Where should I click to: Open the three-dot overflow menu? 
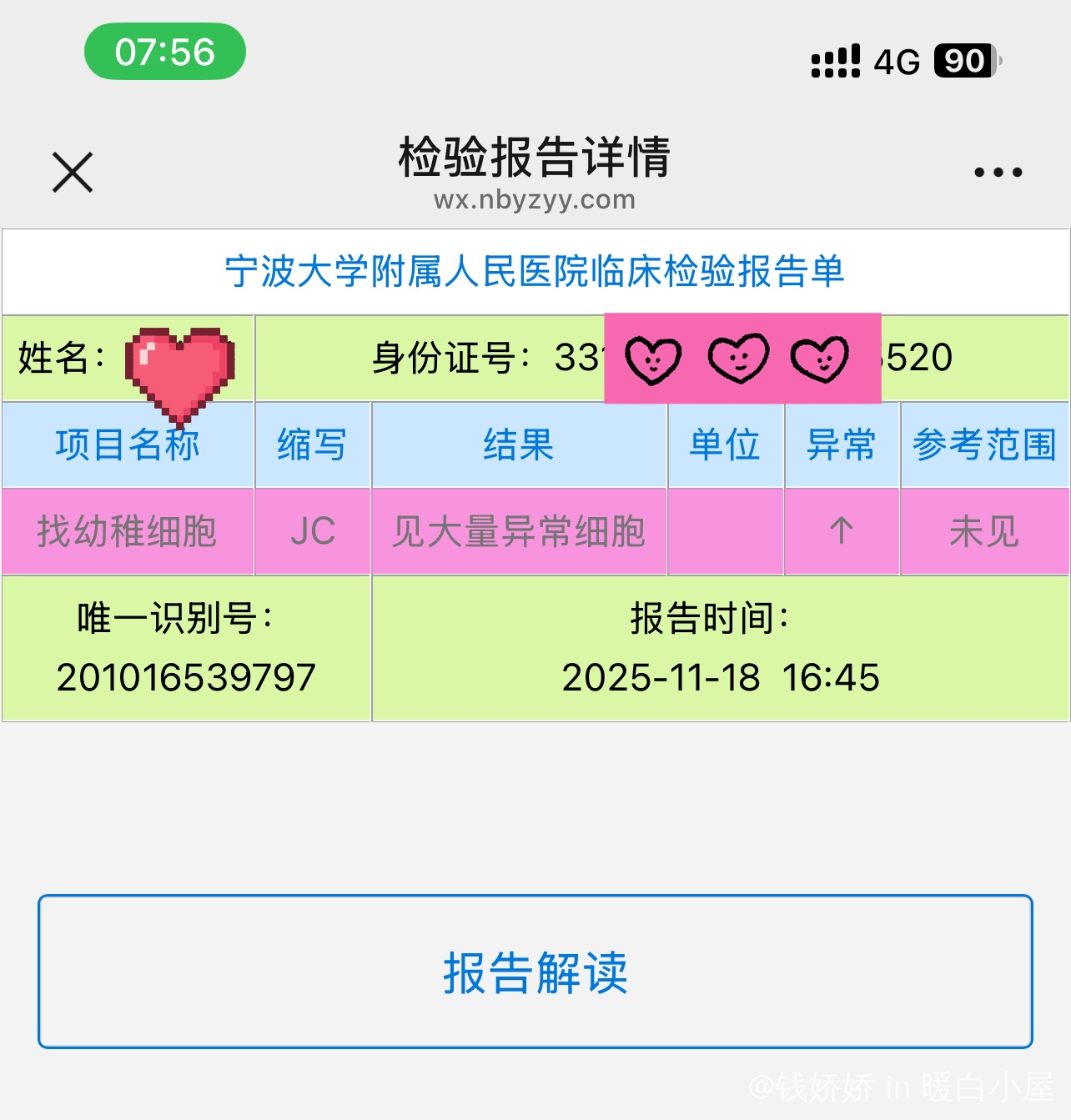tap(998, 173)
